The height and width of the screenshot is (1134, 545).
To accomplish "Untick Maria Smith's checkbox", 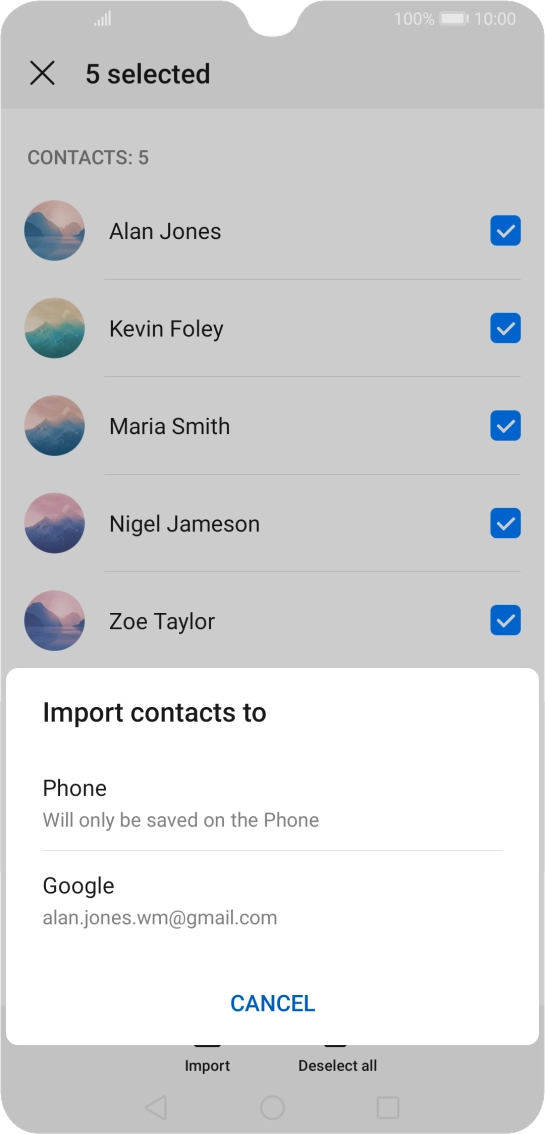I will [x=505, y=426].
